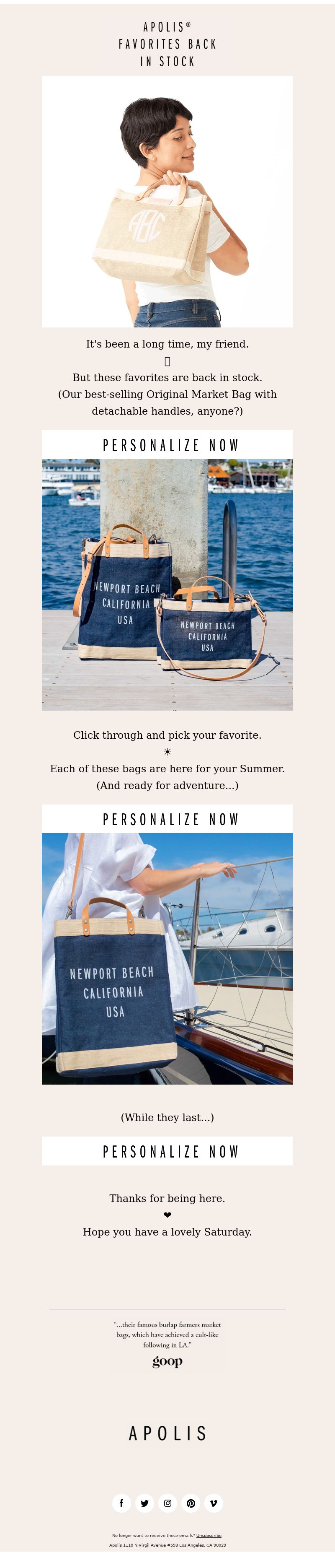Open the monogrammed ABC tote photo
The width and height of the screenshot is (335, 1568).
click(x=167, y=202)
